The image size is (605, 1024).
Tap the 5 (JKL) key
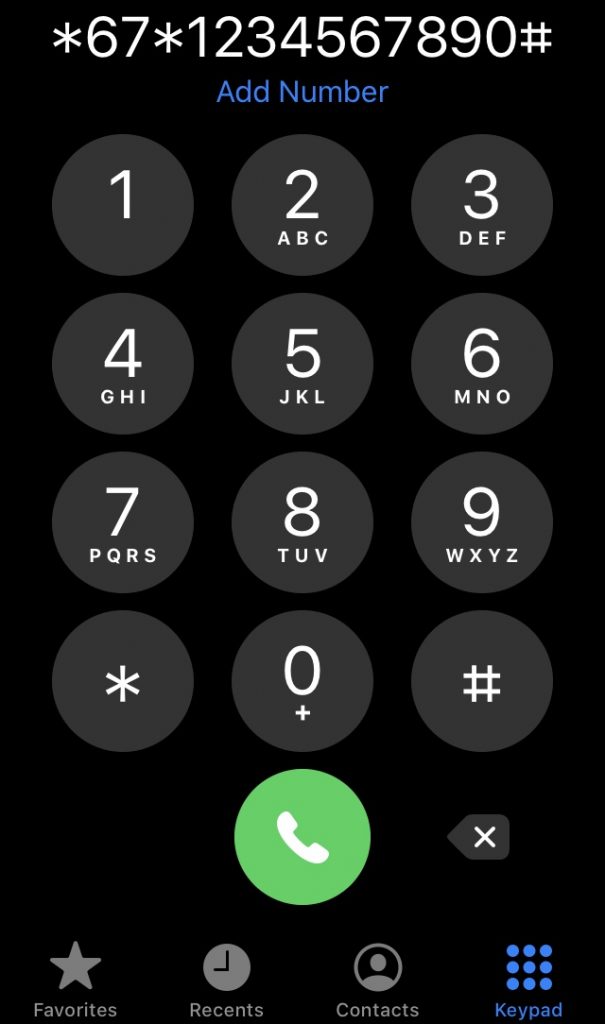coord(302,364)
